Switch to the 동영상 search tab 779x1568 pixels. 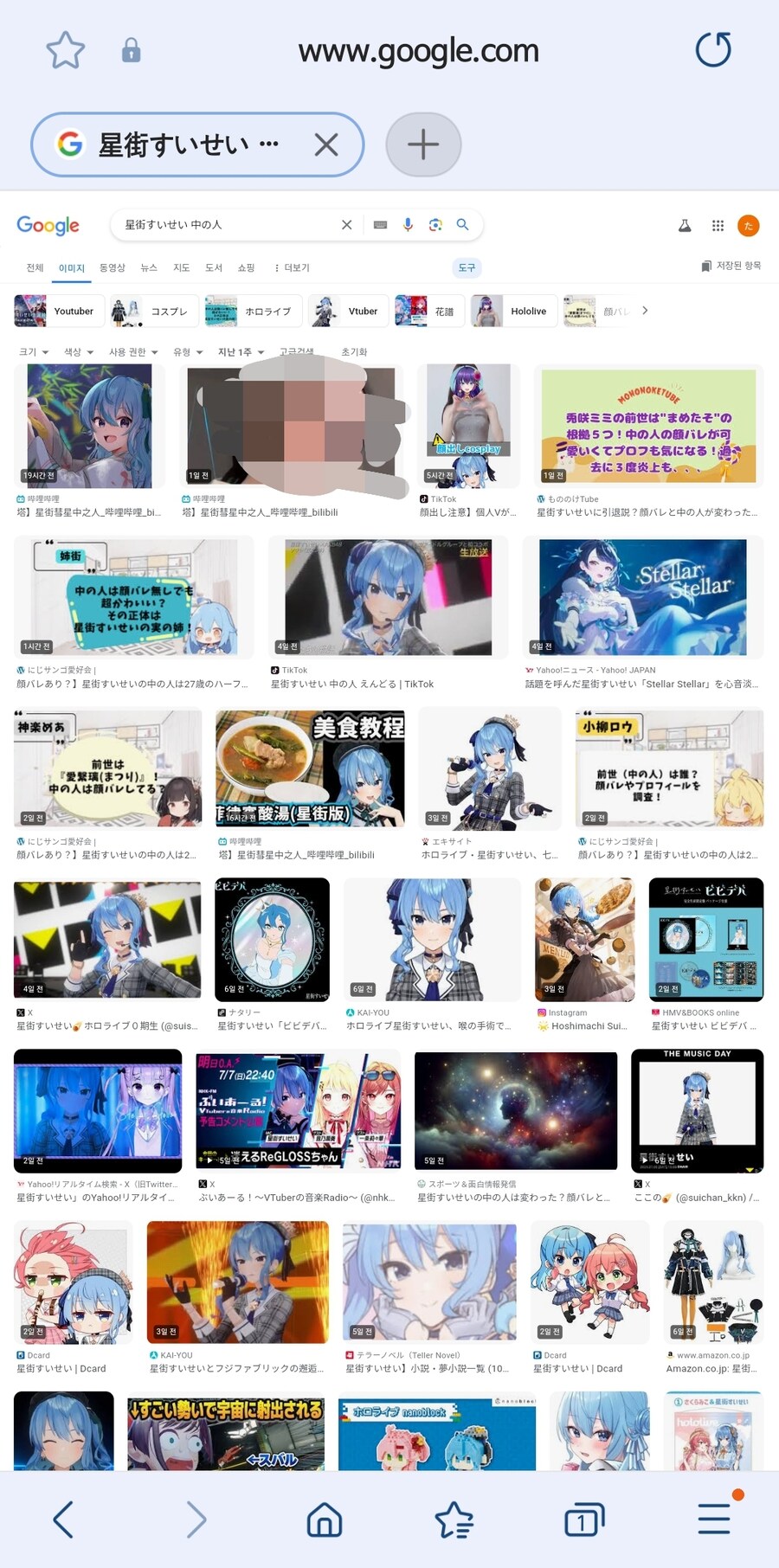click(x=113, y=267)
